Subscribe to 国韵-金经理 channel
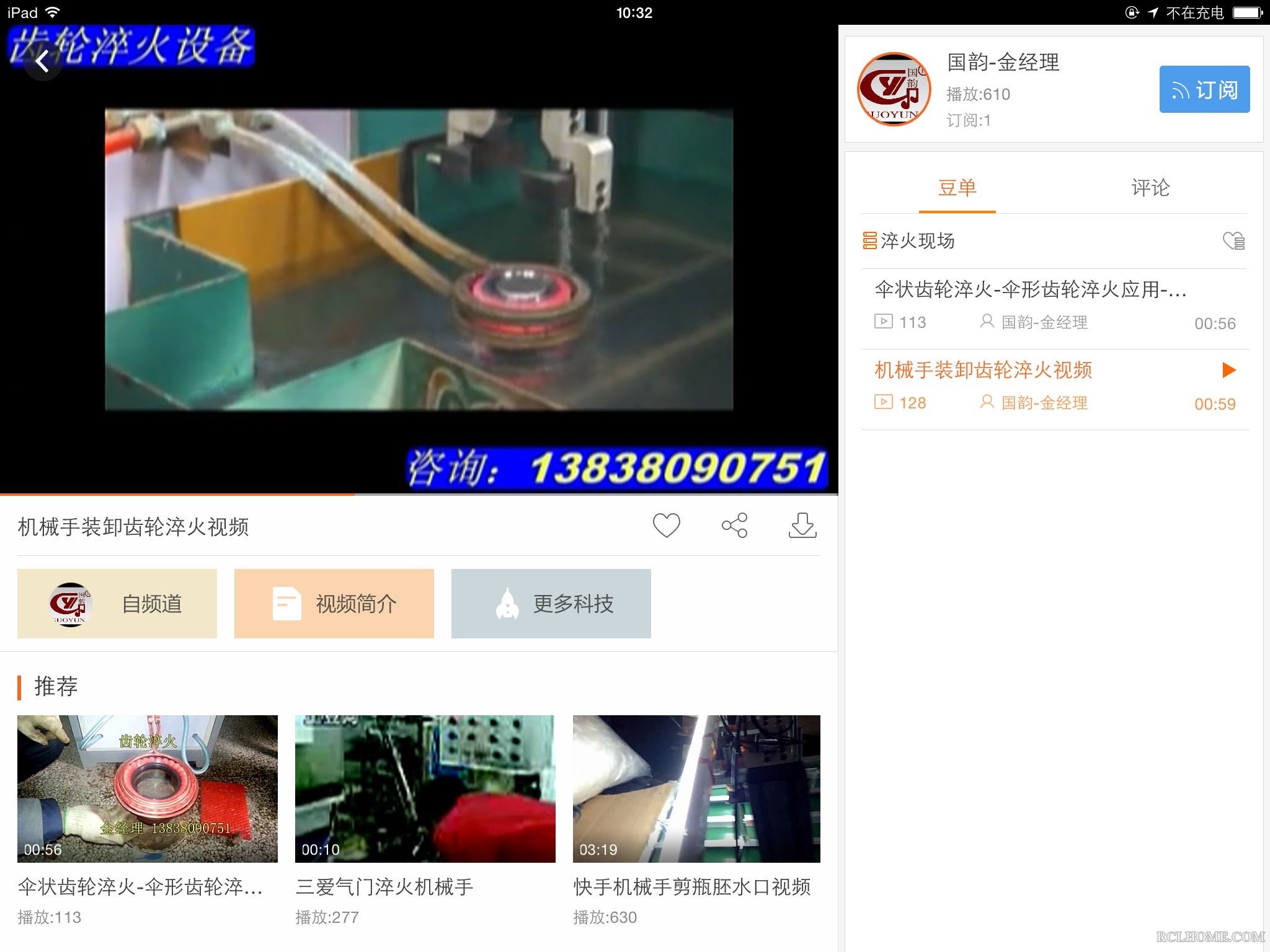This screenshot has height=952, width=1270. (x=1204, y=89)
